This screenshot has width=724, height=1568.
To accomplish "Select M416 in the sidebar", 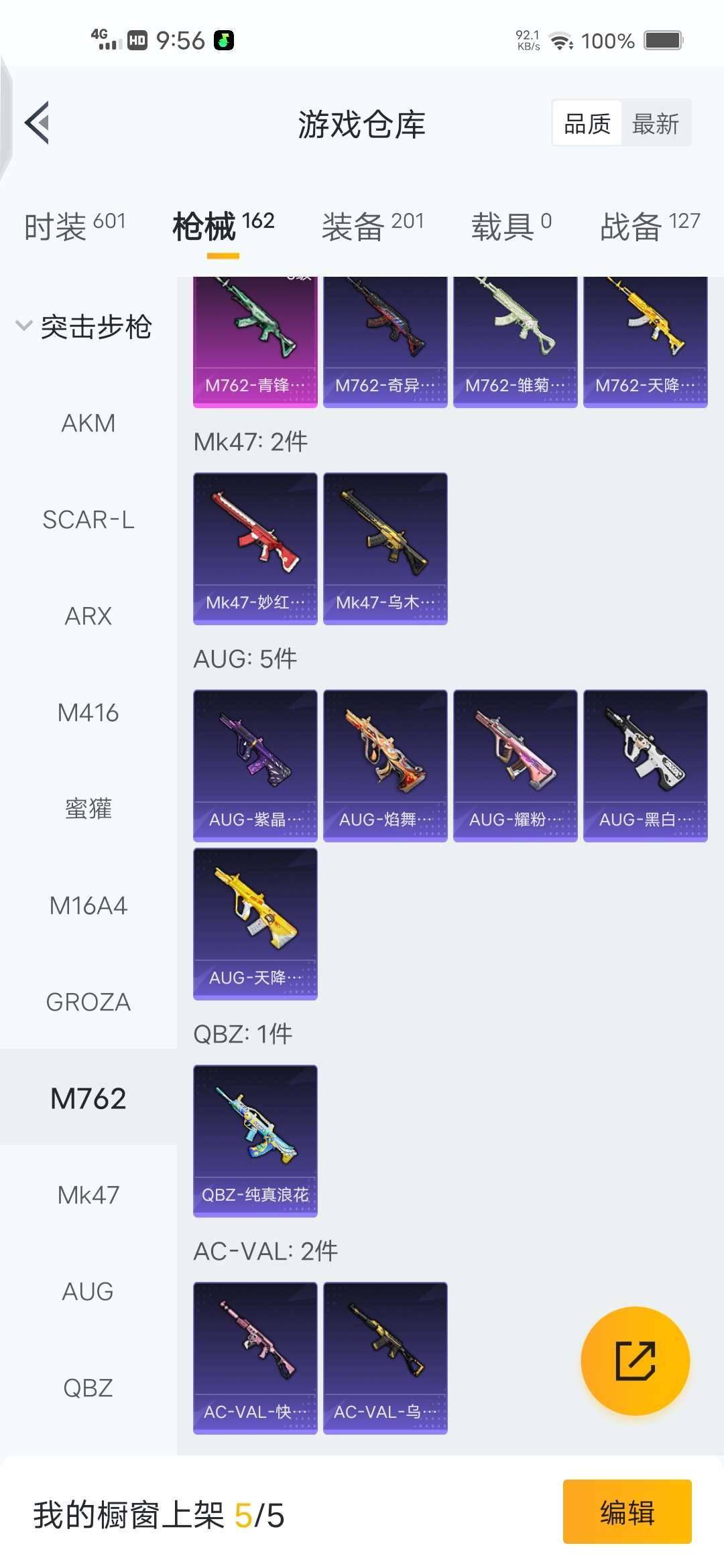I will point(88,713).
